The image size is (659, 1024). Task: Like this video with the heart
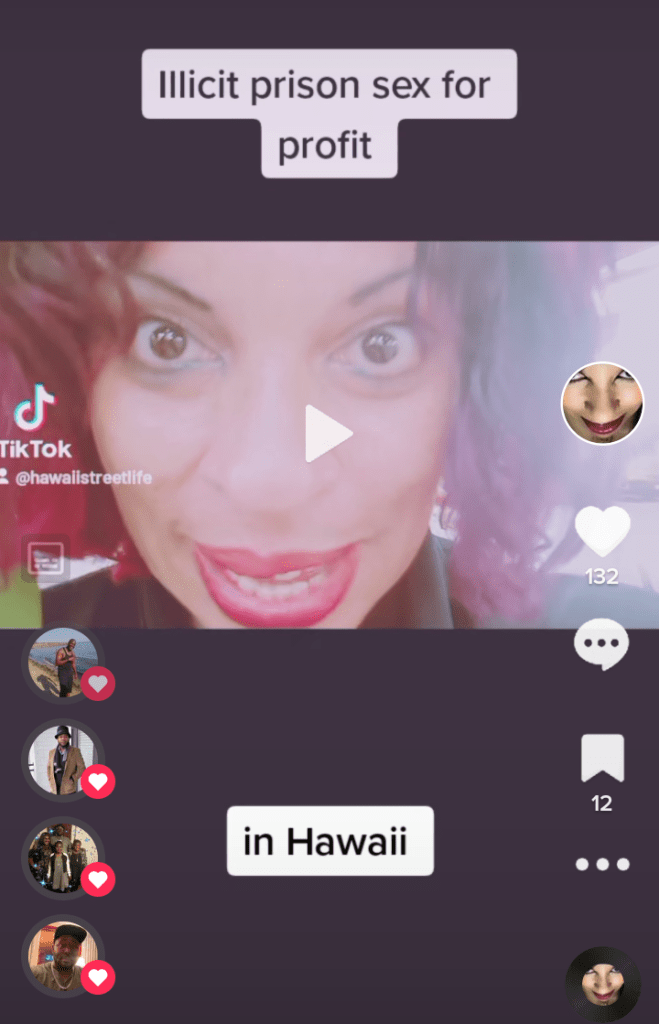pos(602,531)
